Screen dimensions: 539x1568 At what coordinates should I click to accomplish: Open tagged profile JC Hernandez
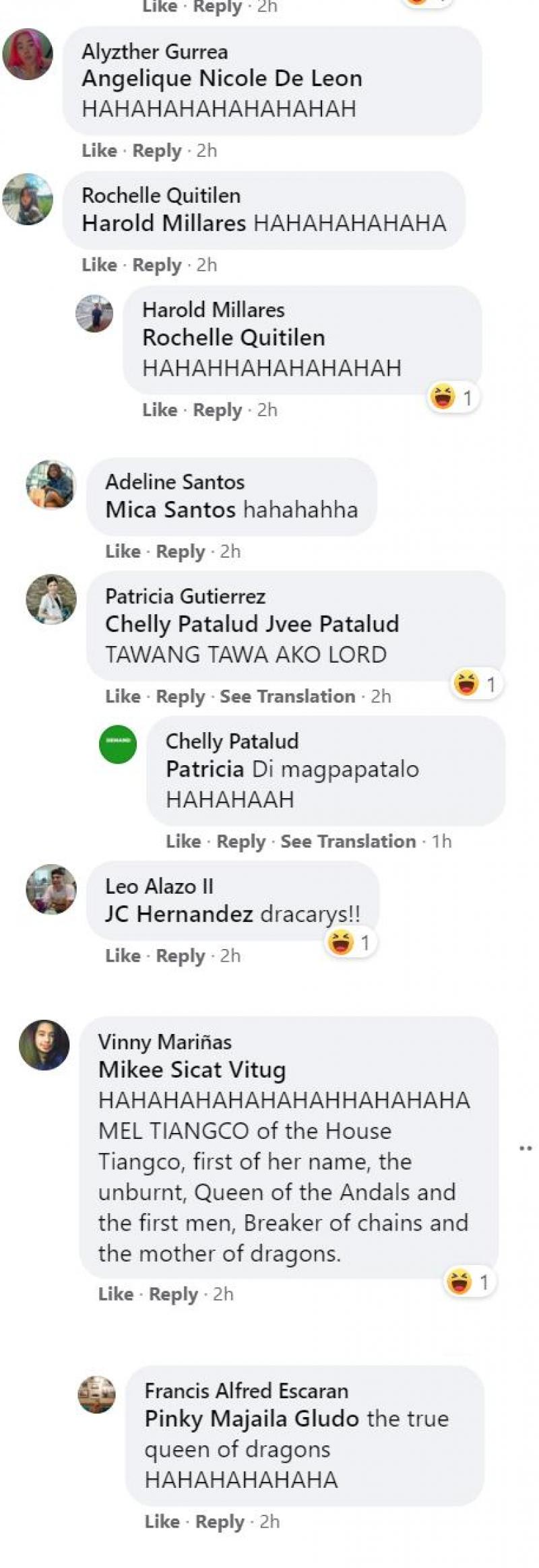(x=179, y=914)
